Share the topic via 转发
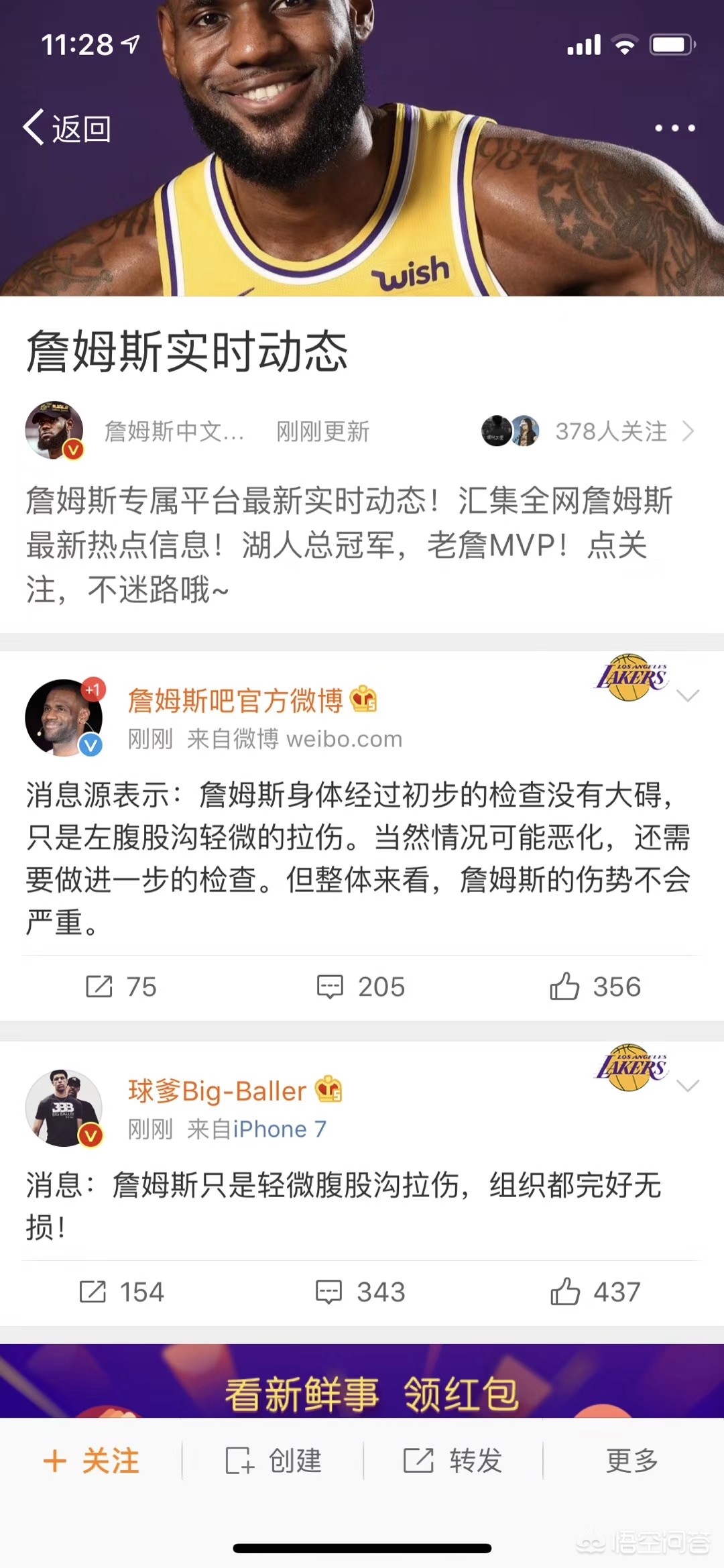Screen dimensions: 724x1568 point(453,1461)
